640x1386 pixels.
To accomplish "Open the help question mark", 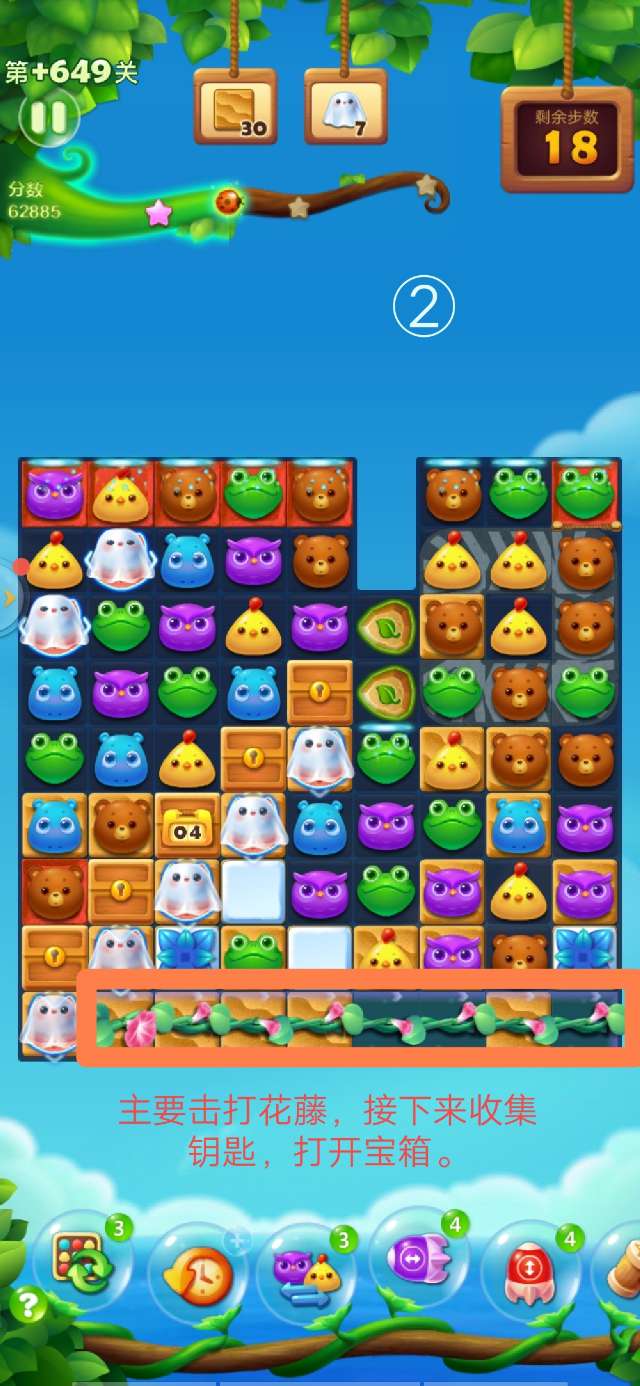I will pyautogui.click(x=29, y=1305).
